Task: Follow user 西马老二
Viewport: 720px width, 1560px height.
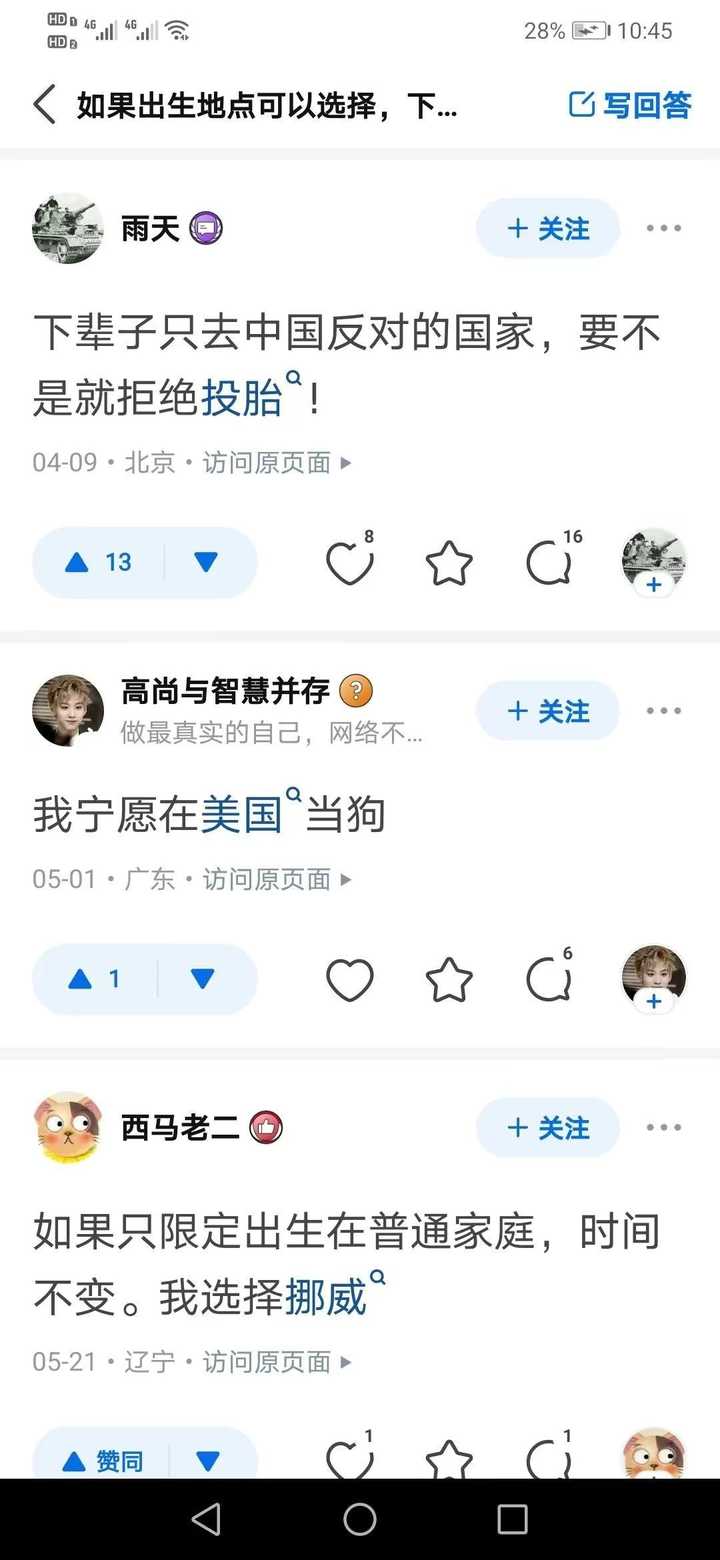Action: (547, 1128)
